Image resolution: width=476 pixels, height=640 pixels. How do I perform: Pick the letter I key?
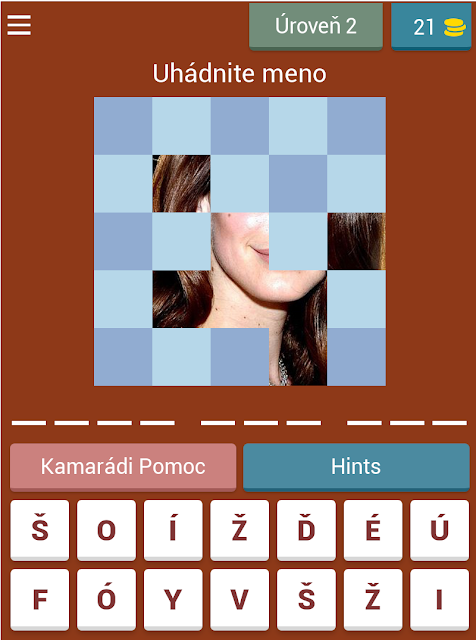point(439,600)
